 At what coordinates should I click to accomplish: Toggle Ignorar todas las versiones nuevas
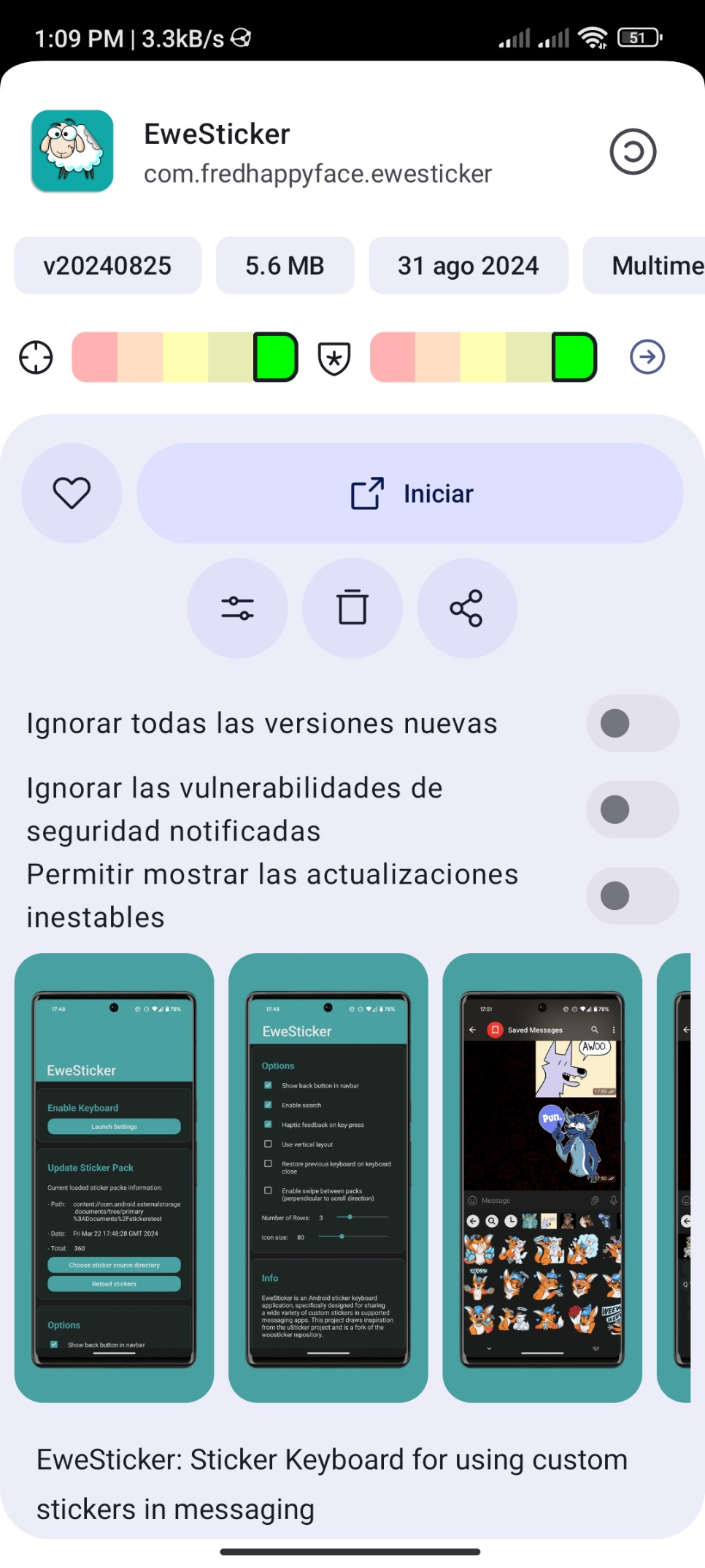point(632,724)
